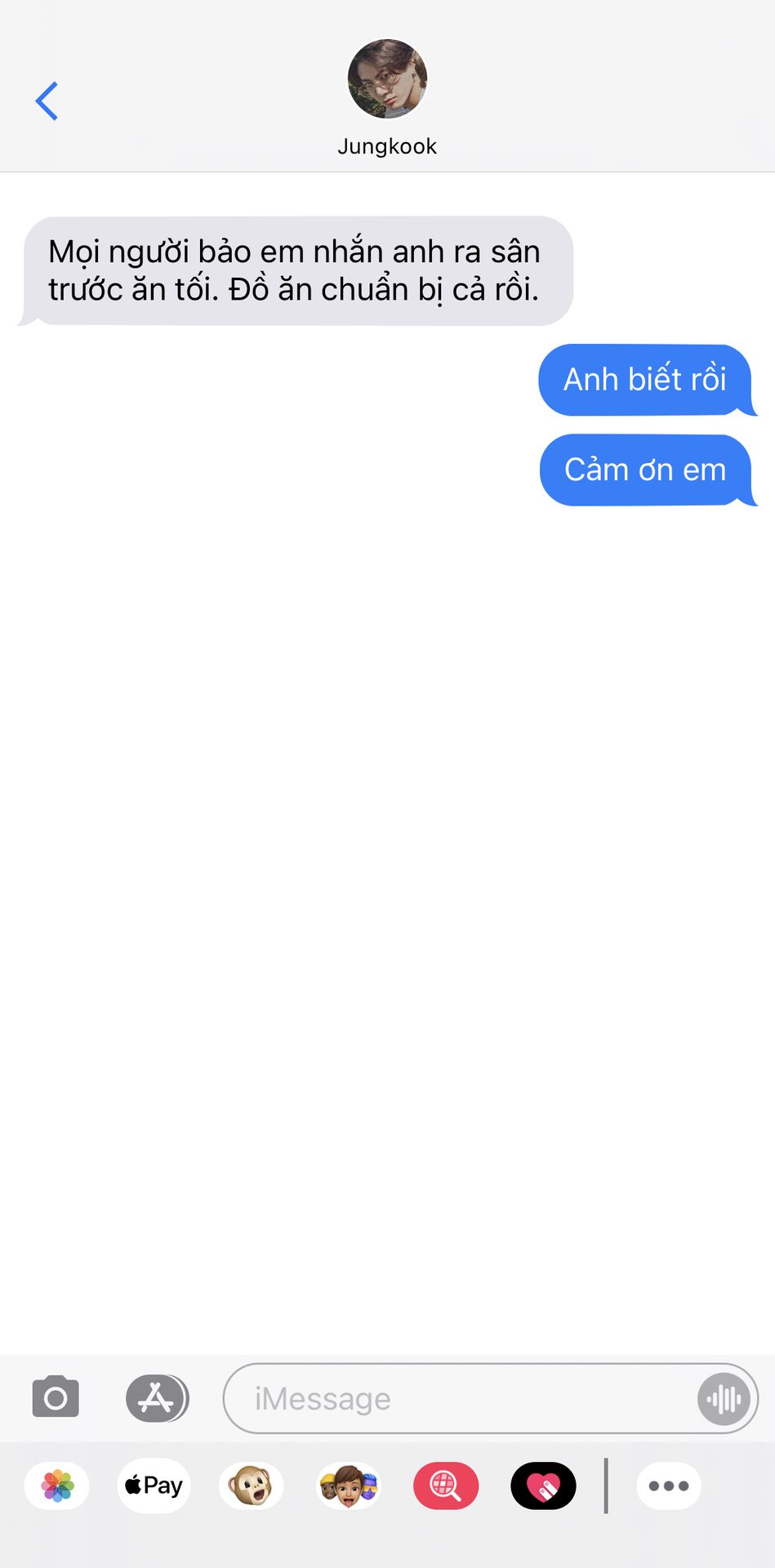Open the camera to take a photo
This screenshot has height=1568, width=775.
[x=56, y=1397]
